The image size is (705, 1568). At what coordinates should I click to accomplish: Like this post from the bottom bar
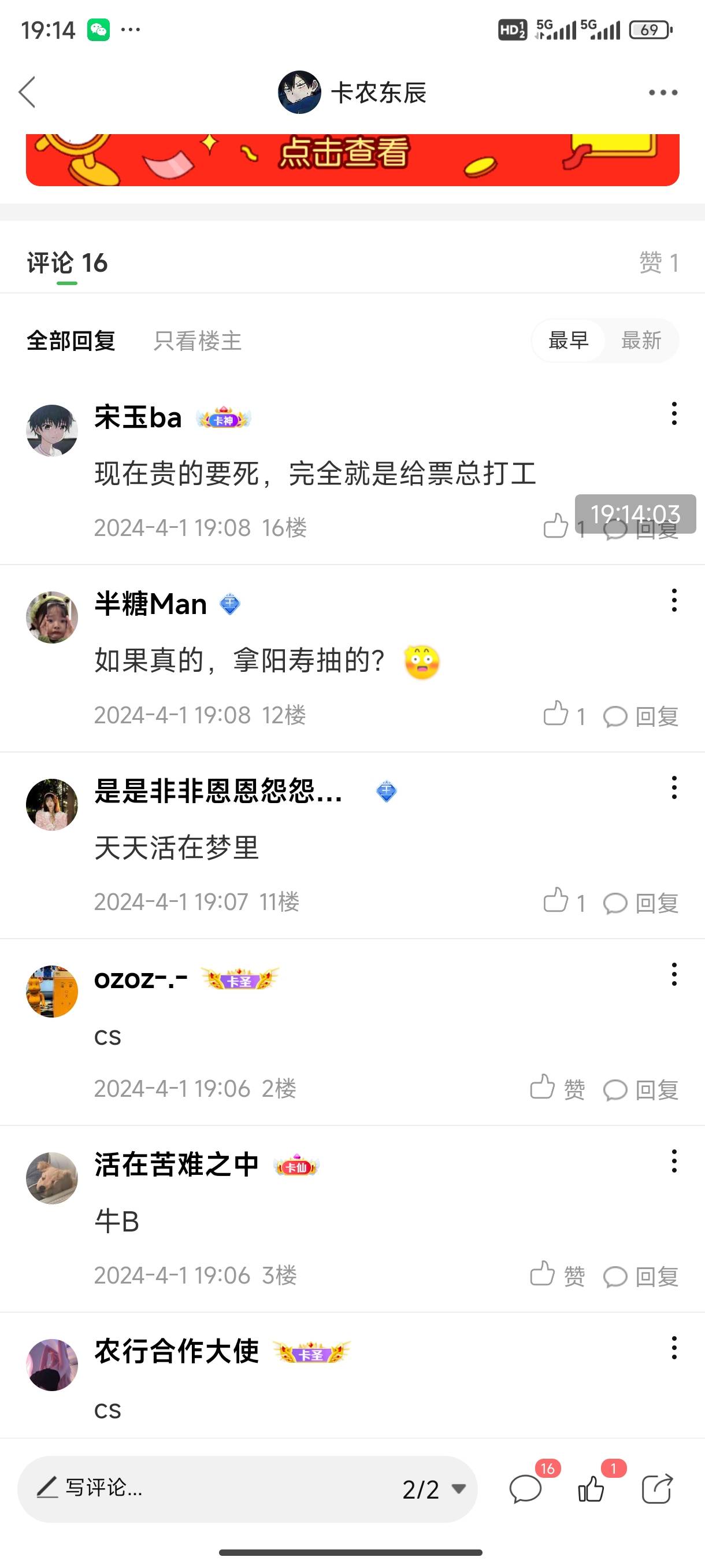(591, 1489)
